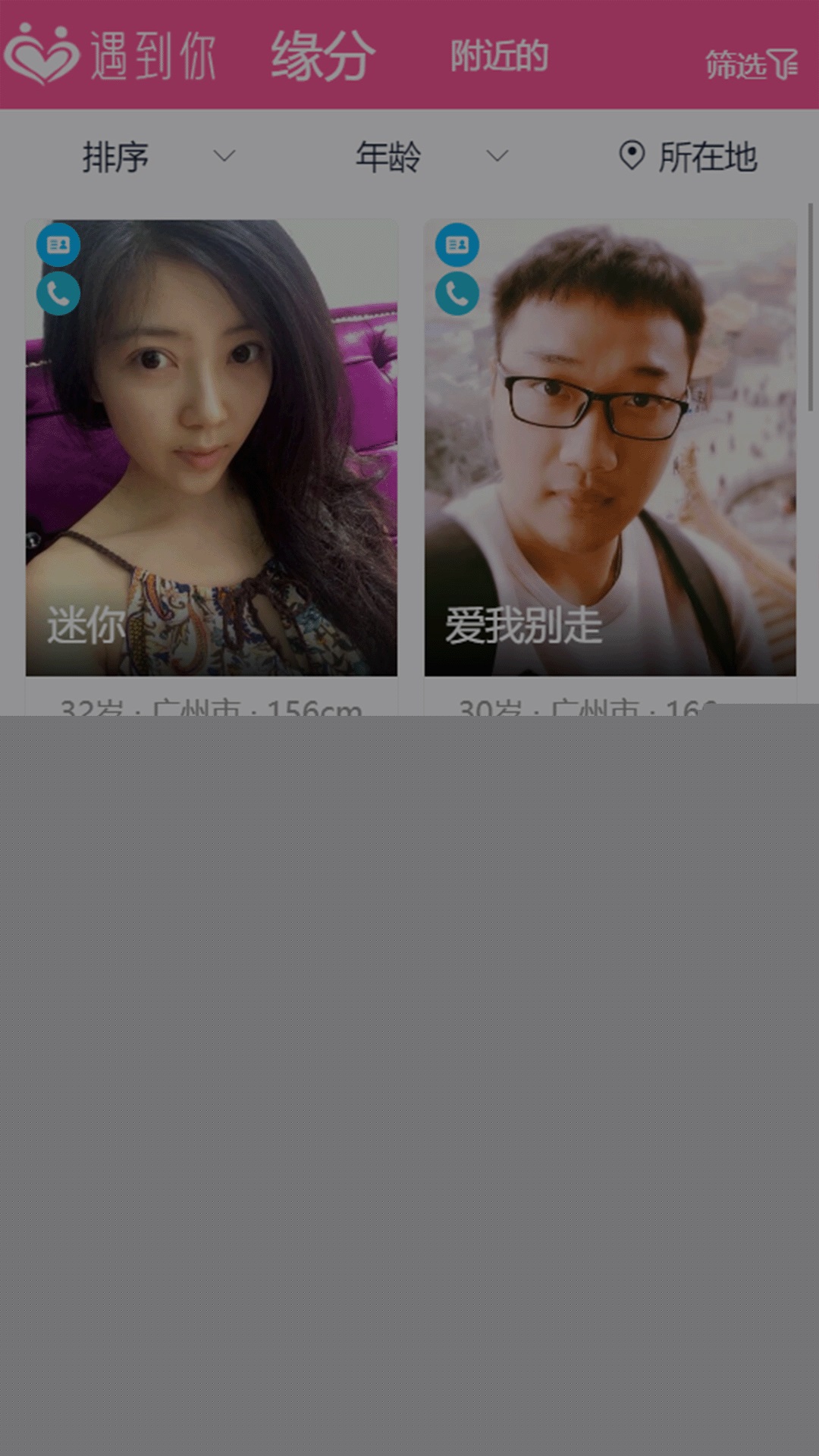819x1456 pixels.
Task: Tap the ID card icon on 爱我别走's photo
Action: pyautogui.click(x=457, y=245)
